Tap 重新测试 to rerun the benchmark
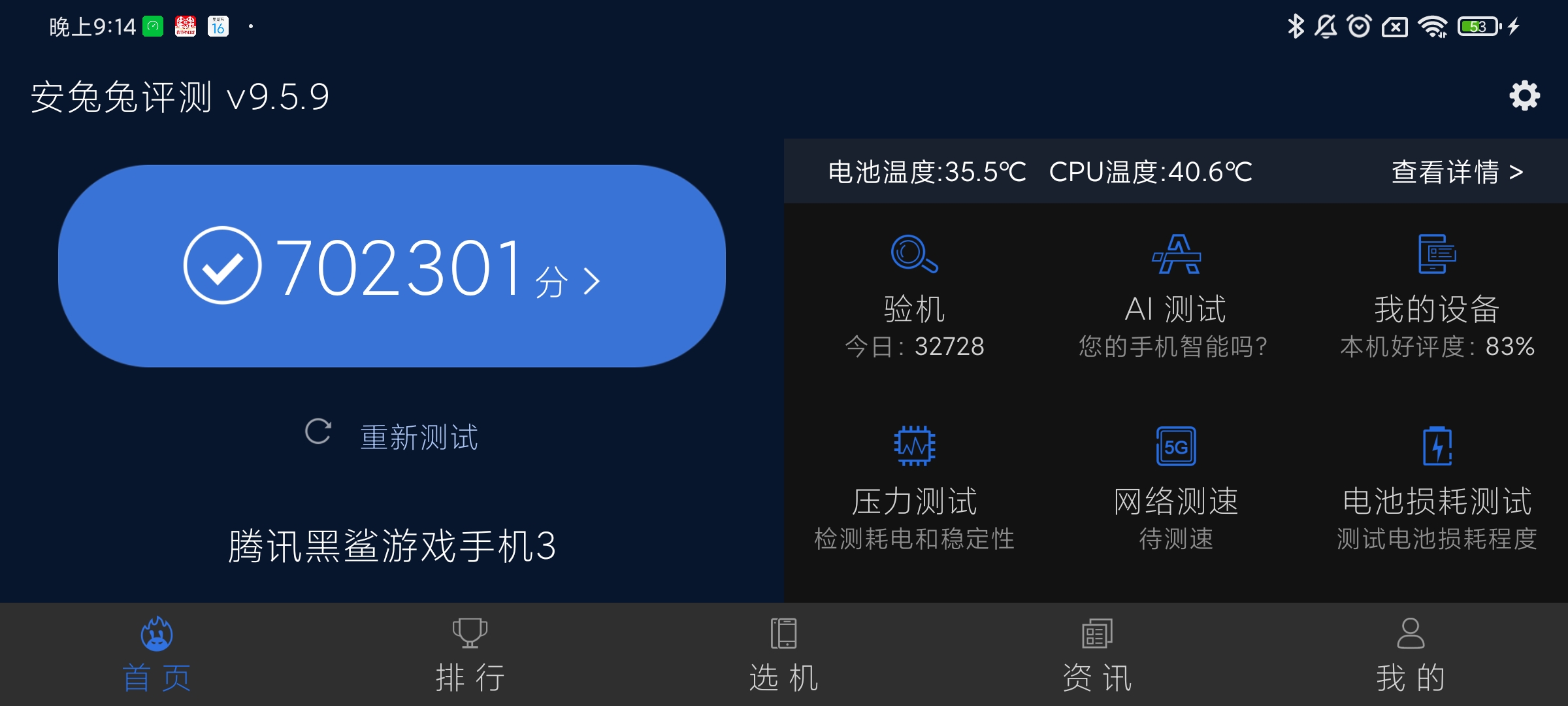 click(x=392, y=436)
